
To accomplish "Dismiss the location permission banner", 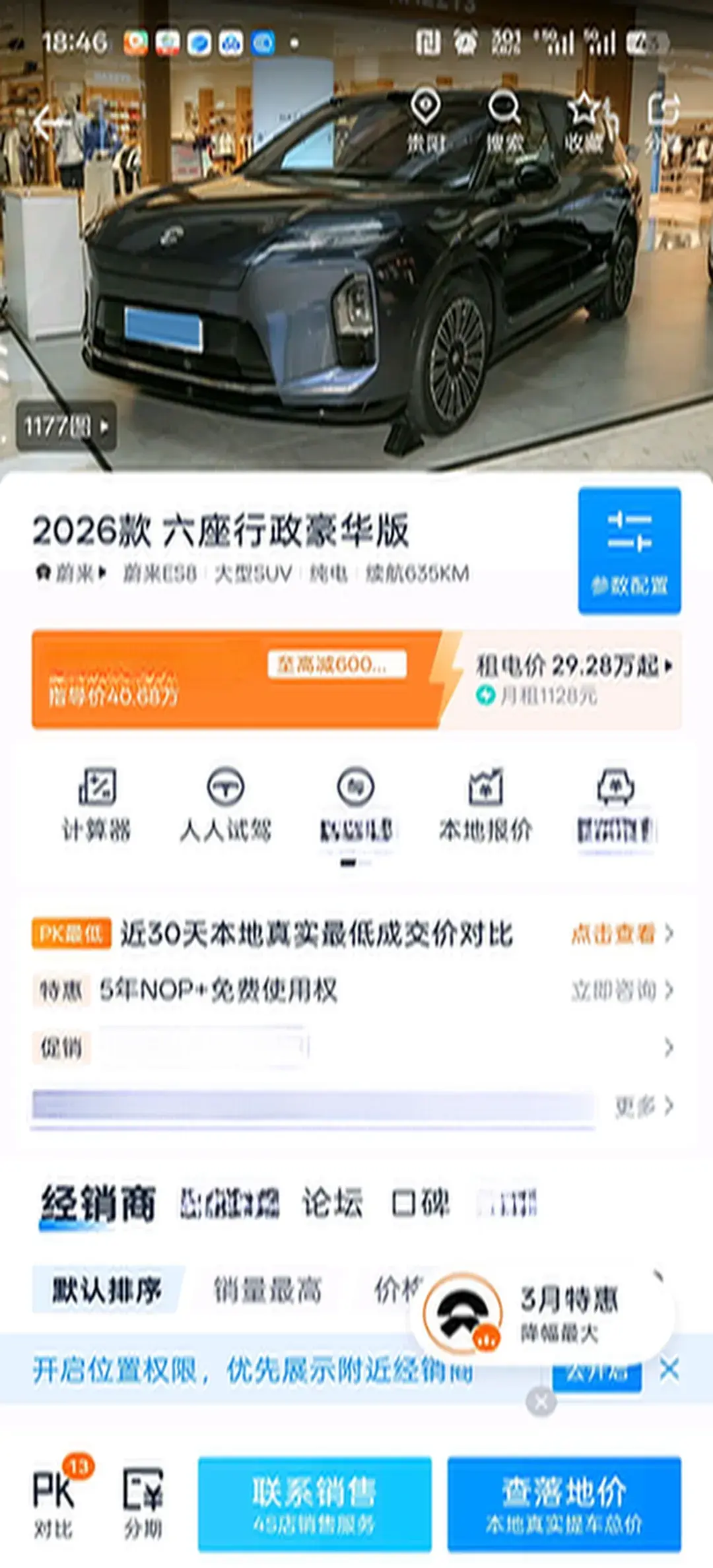I will point(669,1370).
